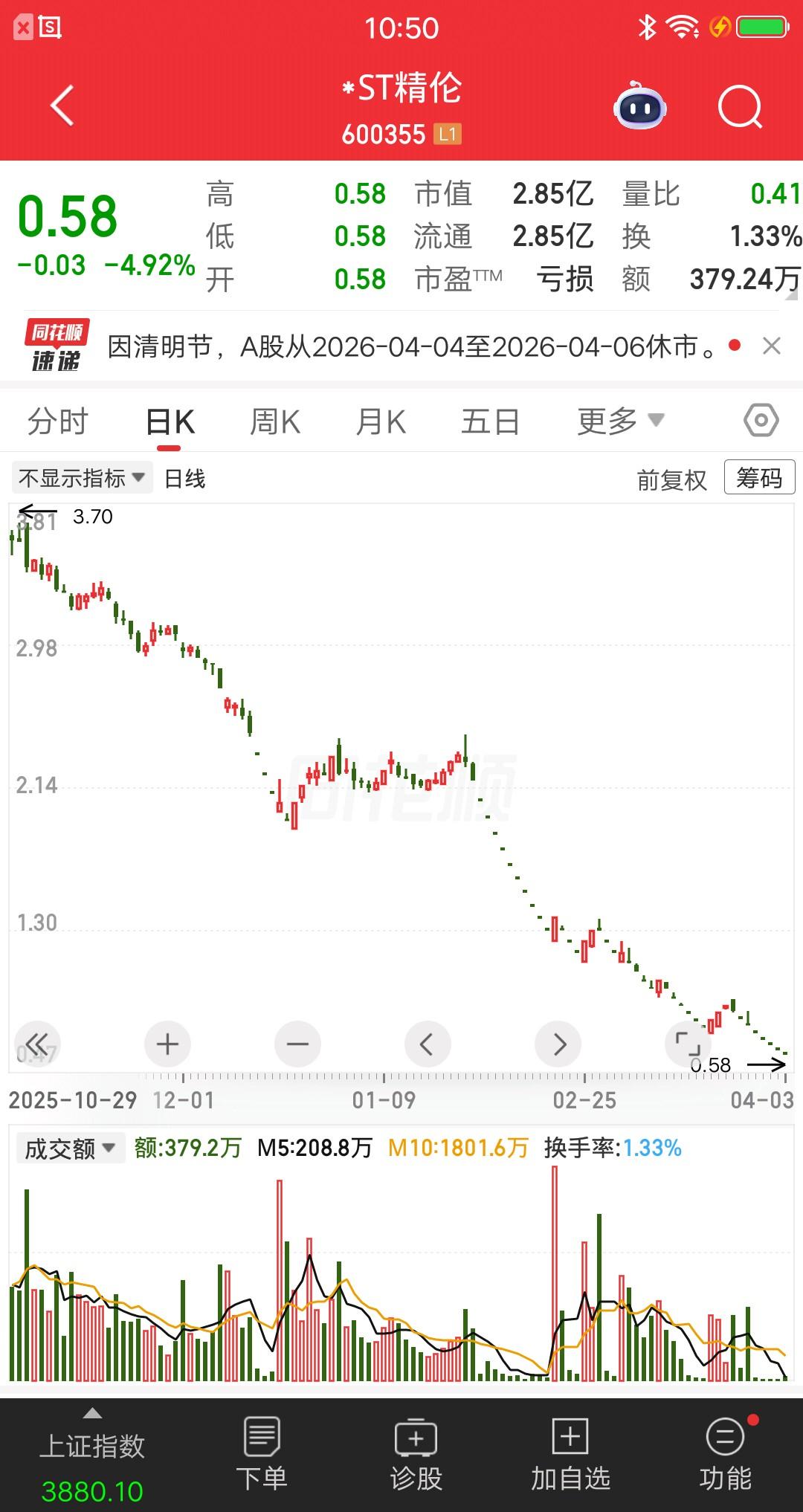Open the stock search

[736, 106]
